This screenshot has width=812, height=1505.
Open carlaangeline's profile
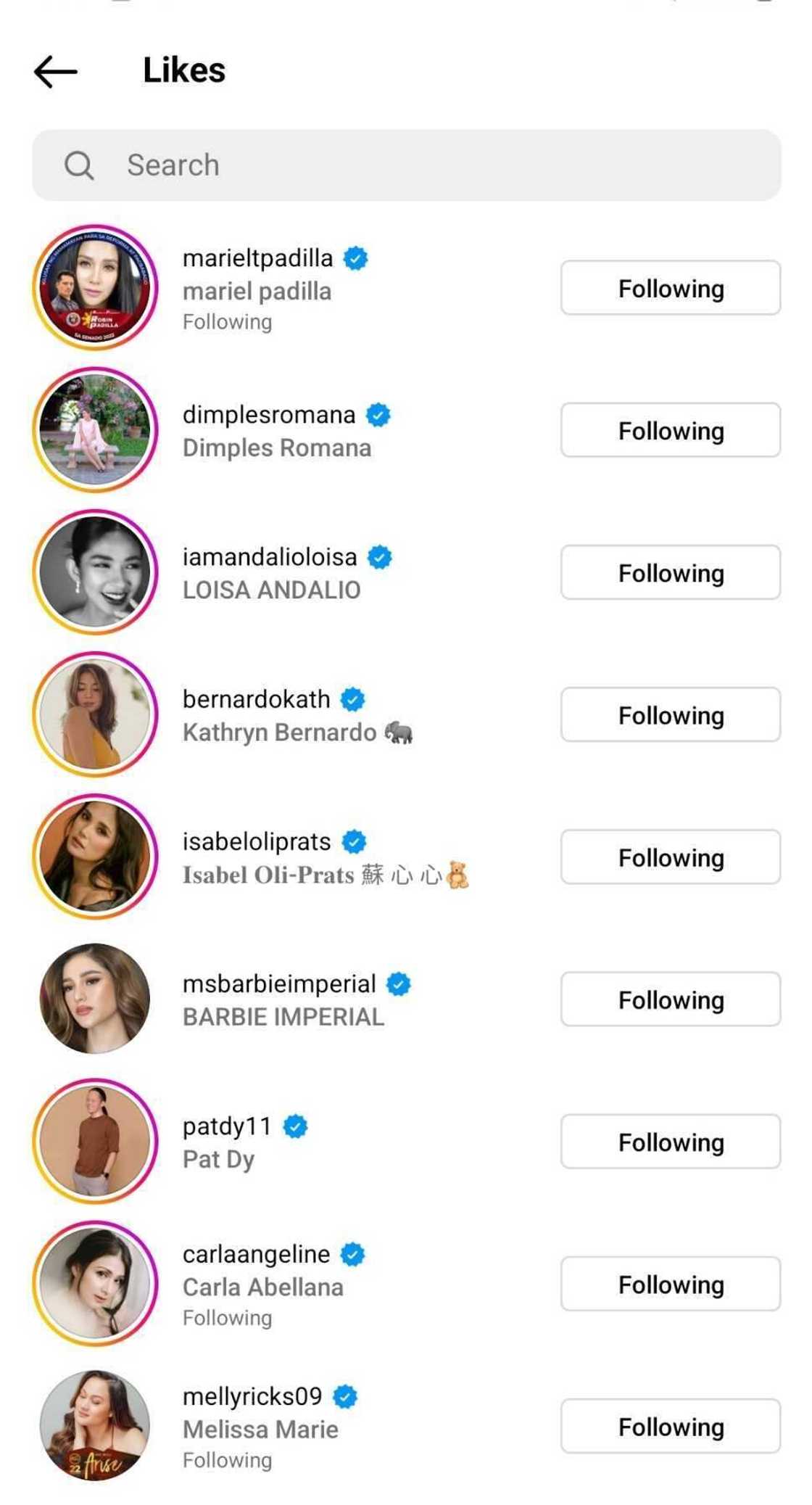(x=256, y=1255)
